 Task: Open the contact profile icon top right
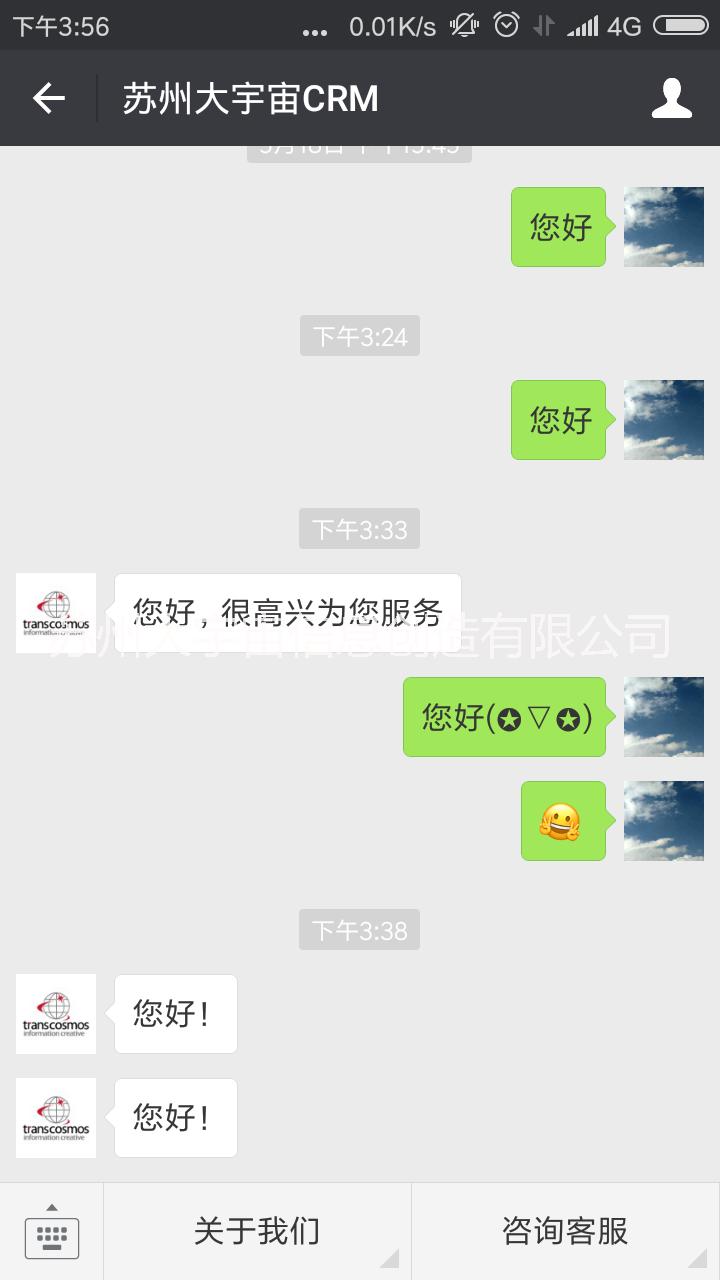coord(672,97)
